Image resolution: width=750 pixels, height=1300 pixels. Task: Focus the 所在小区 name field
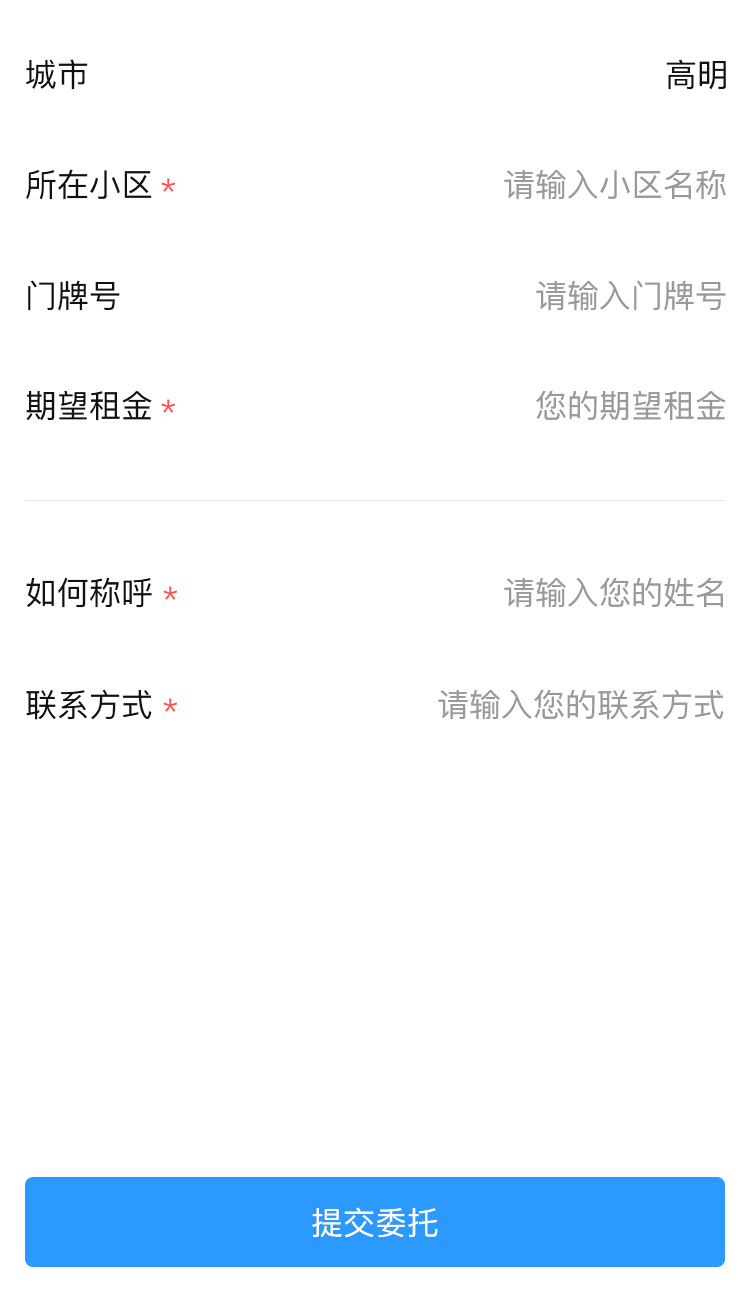click(x=614, y=185)
